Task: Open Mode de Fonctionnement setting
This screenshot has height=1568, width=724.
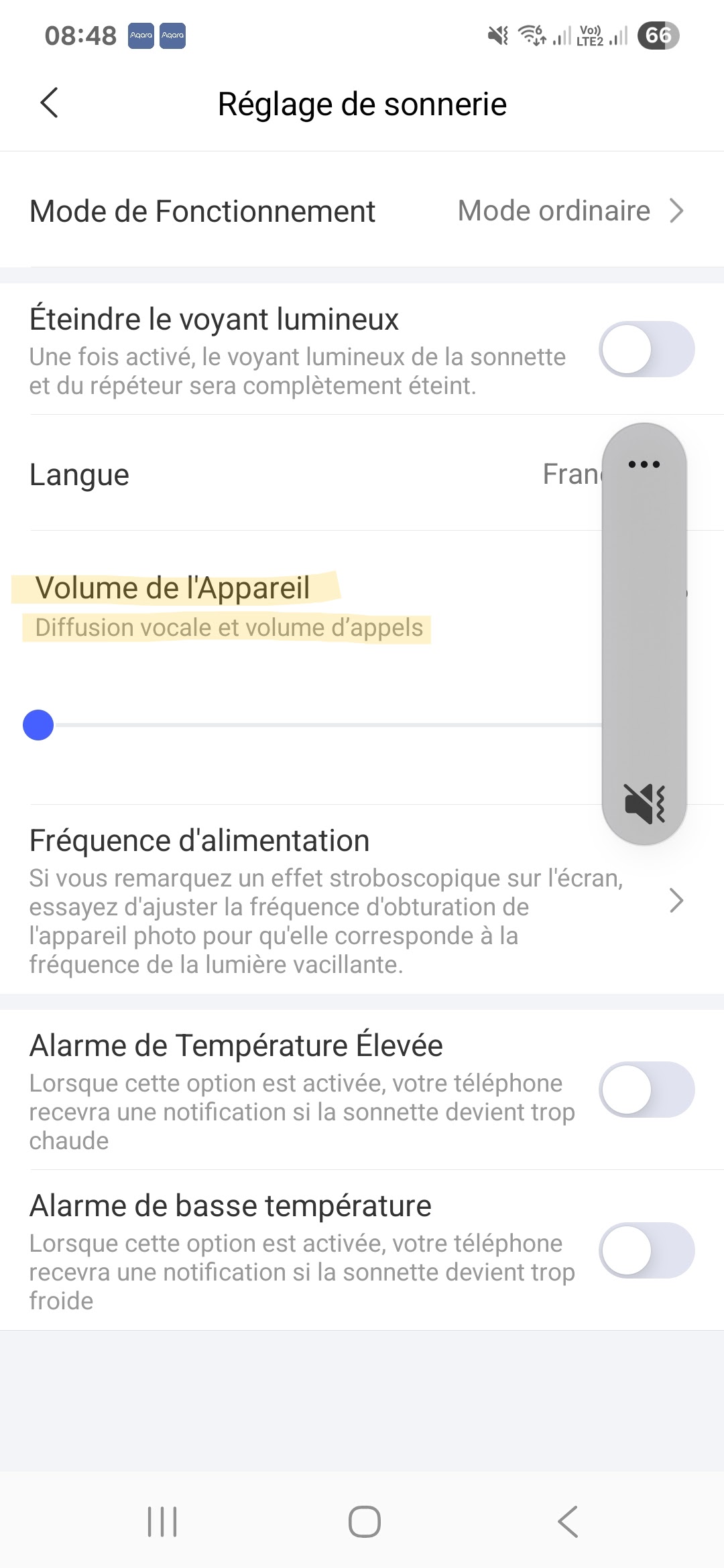Action: coord(362,211)
